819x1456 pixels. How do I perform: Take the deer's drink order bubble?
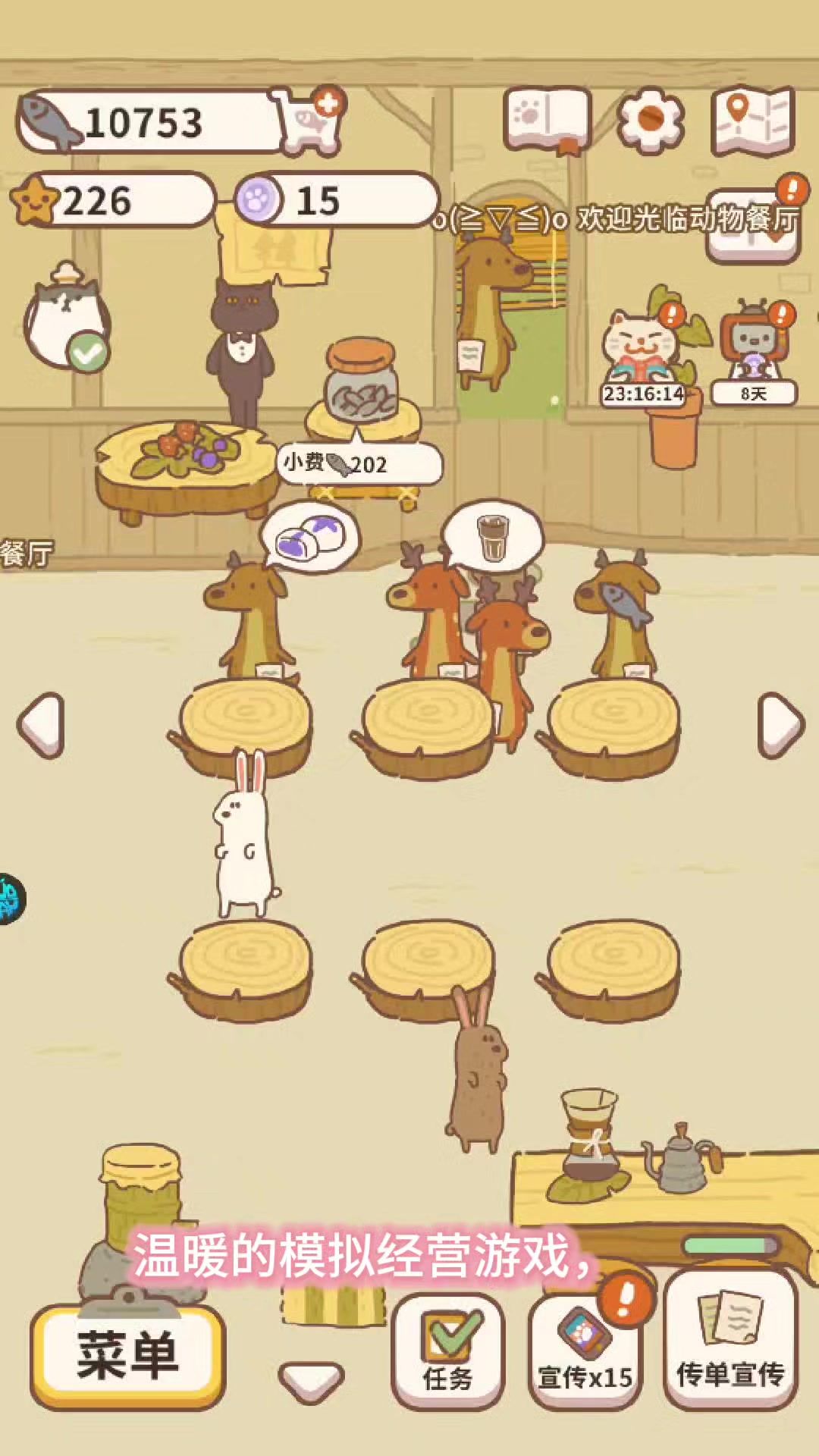(x=493, y=535)
